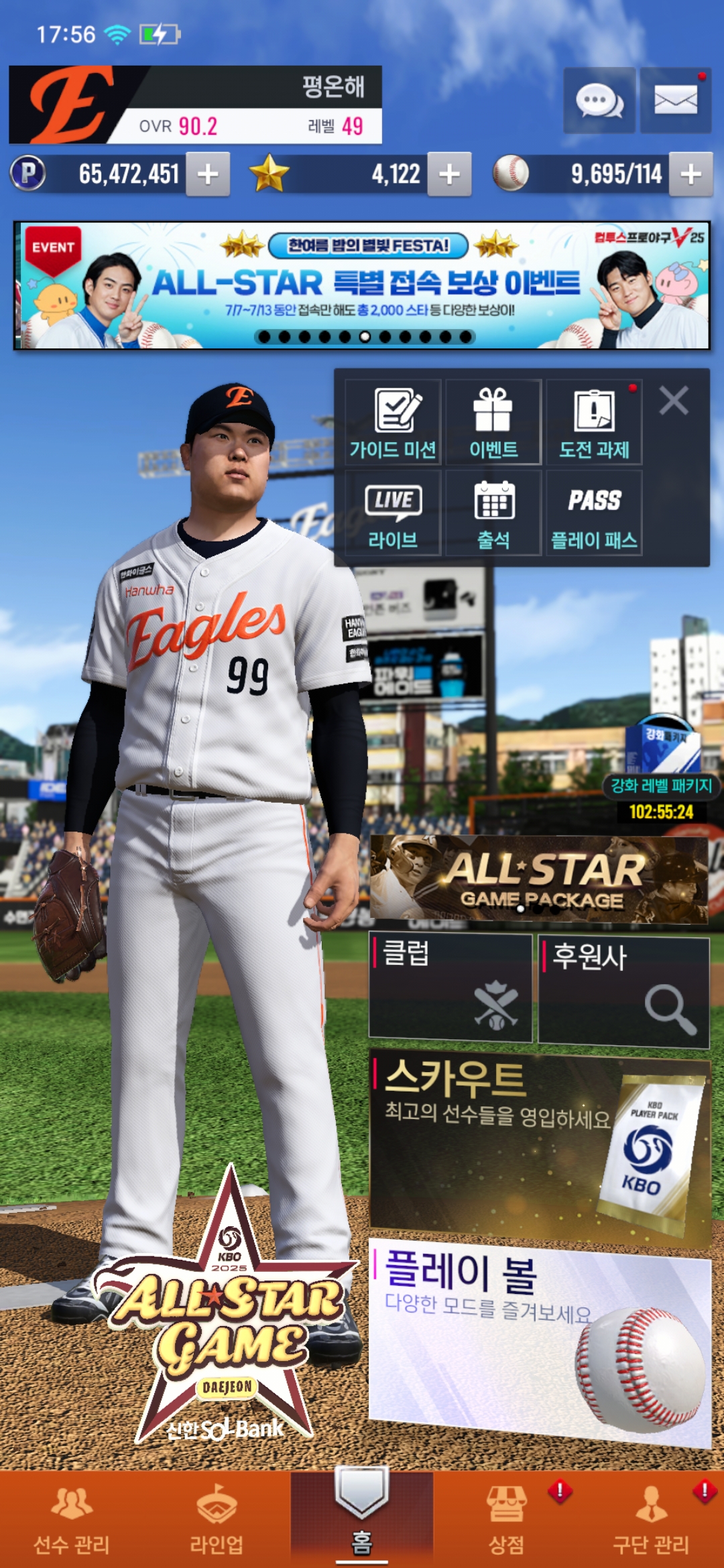Add more points with the plus button
Screen dimensions: 724x1568
point(208,174)
